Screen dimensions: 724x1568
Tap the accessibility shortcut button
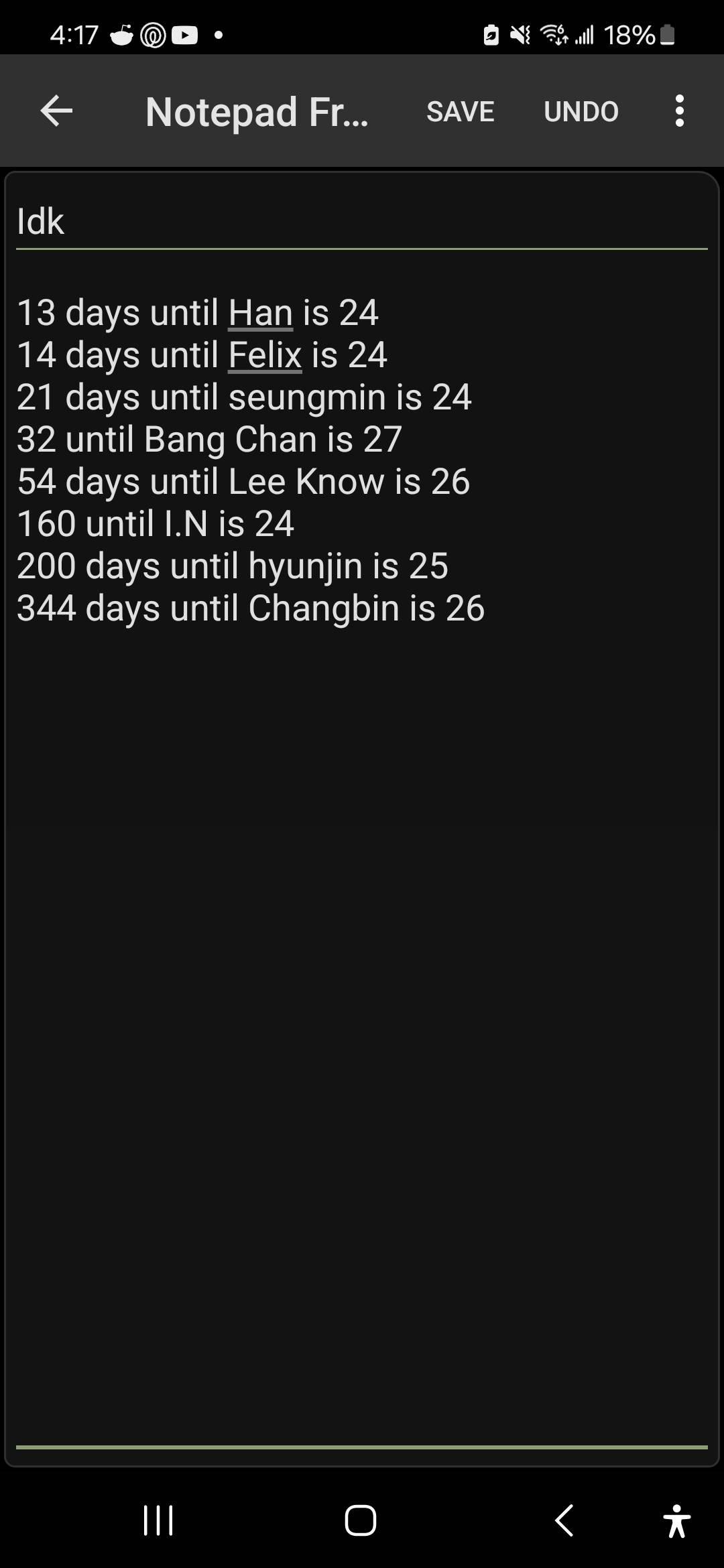(x=677, y=1520)
